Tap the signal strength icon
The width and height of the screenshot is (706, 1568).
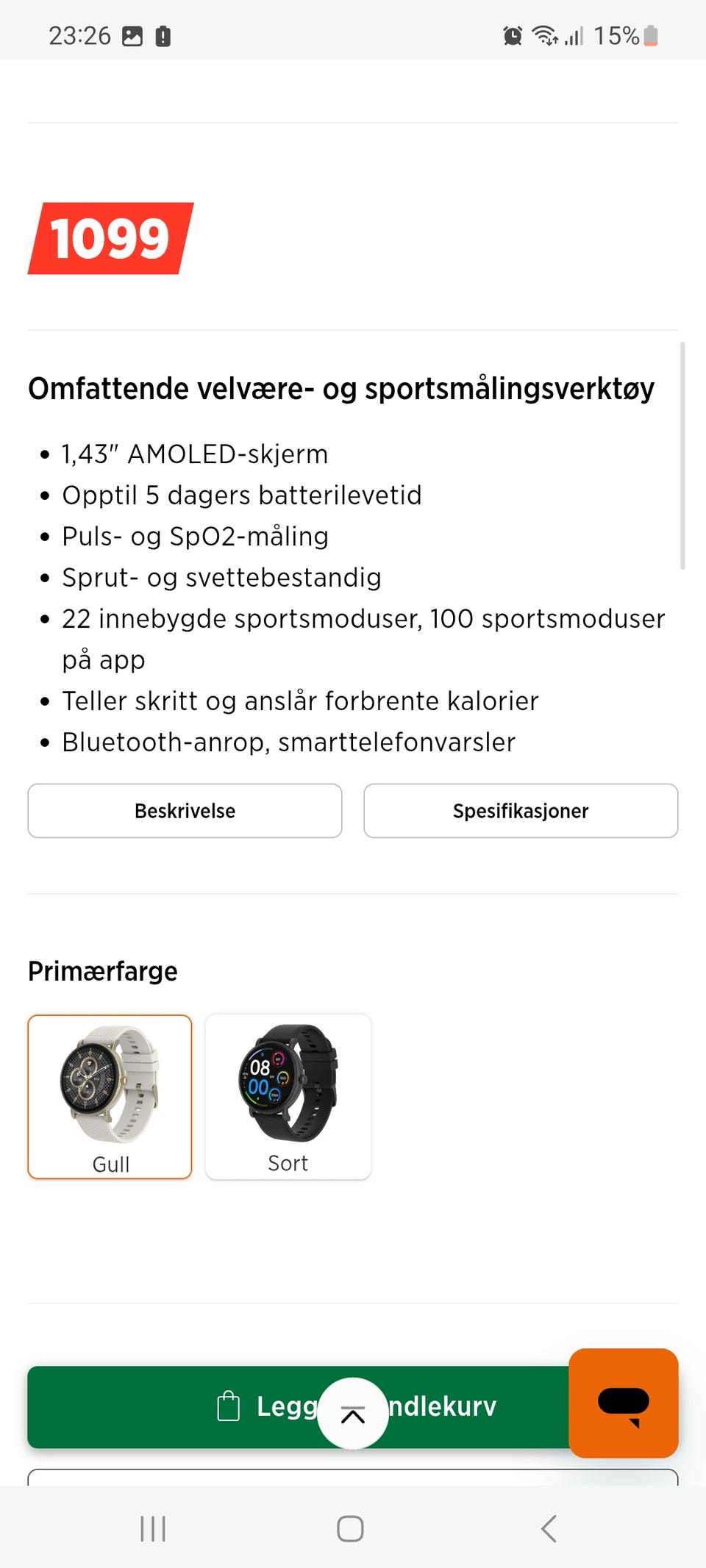[x=575, y=35]
